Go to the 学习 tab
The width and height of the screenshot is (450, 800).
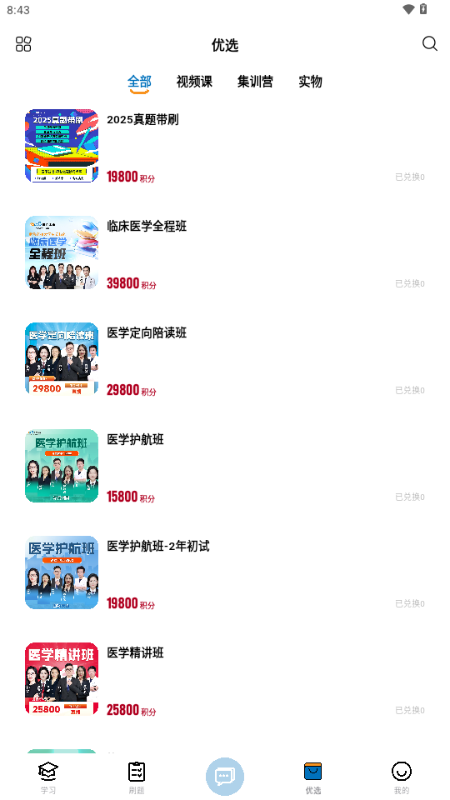[48, 778]
